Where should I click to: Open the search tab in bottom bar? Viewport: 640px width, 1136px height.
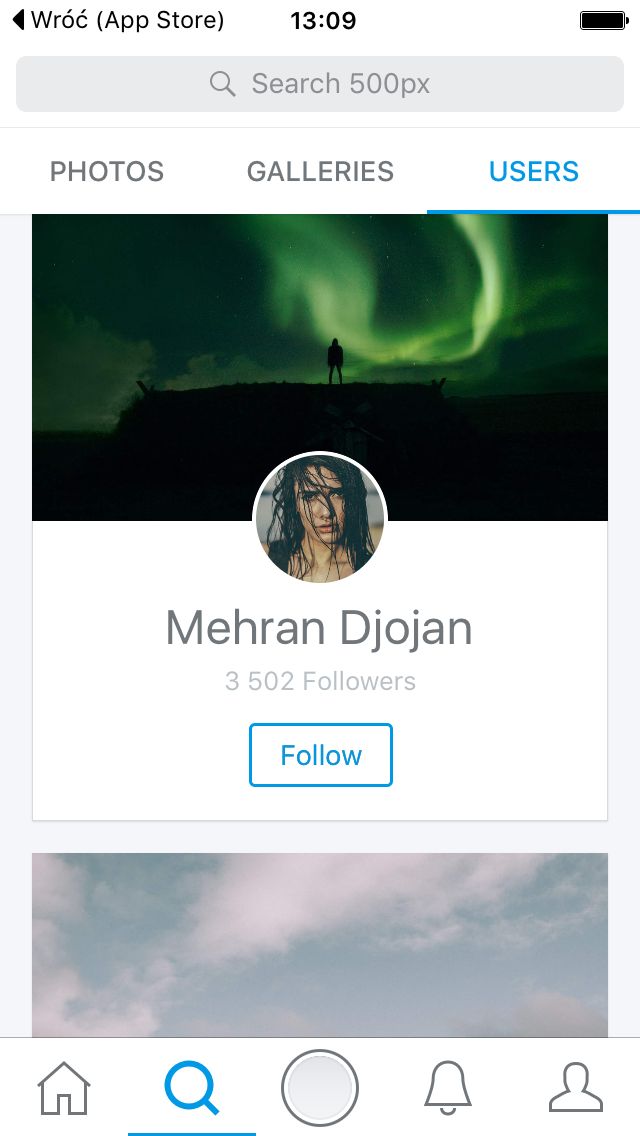point(191,1087)
